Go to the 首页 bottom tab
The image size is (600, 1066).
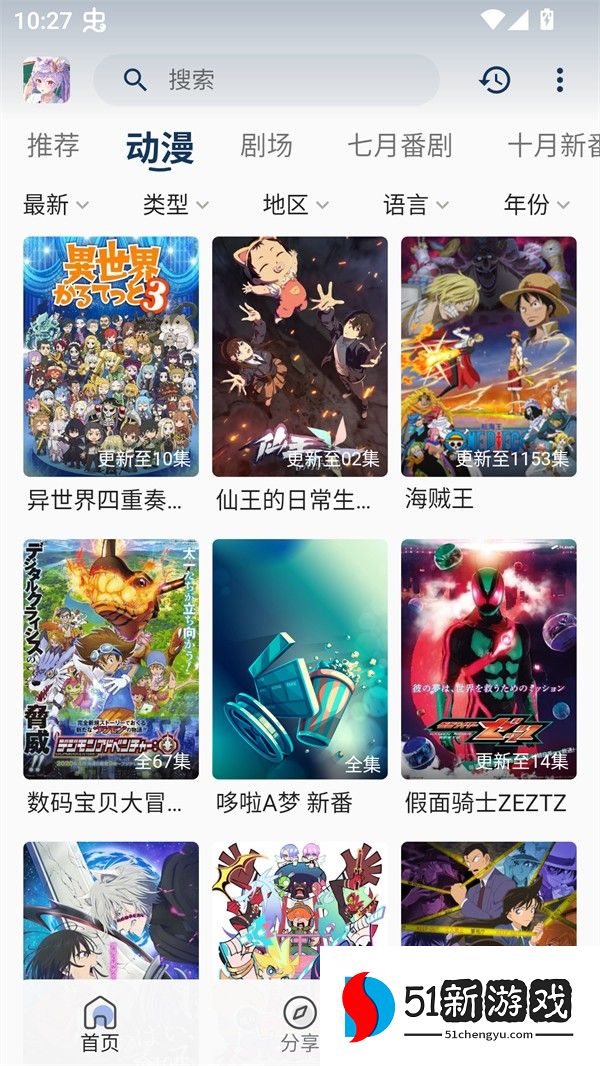(100, 1024)
